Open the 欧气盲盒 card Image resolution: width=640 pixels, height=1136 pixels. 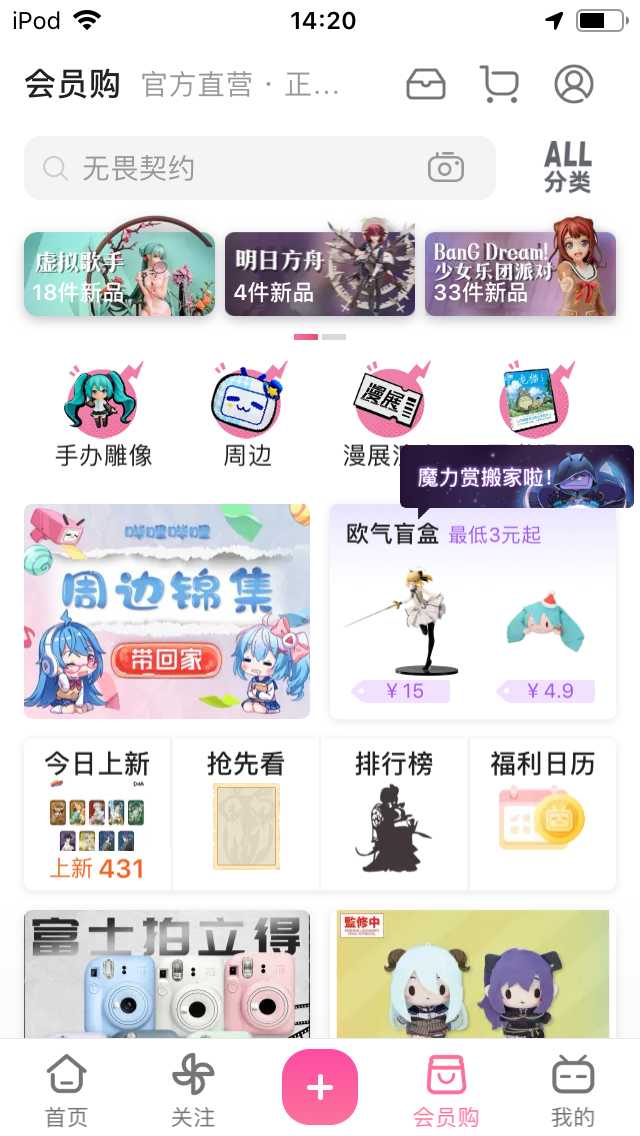(x=472, y=611)
